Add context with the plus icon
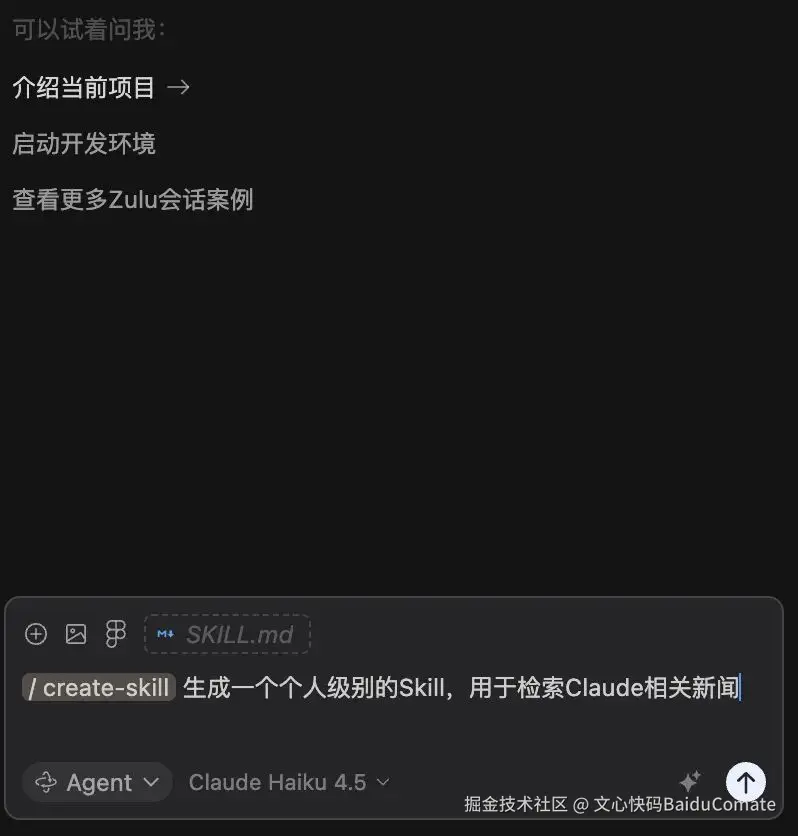 point(36,634)
